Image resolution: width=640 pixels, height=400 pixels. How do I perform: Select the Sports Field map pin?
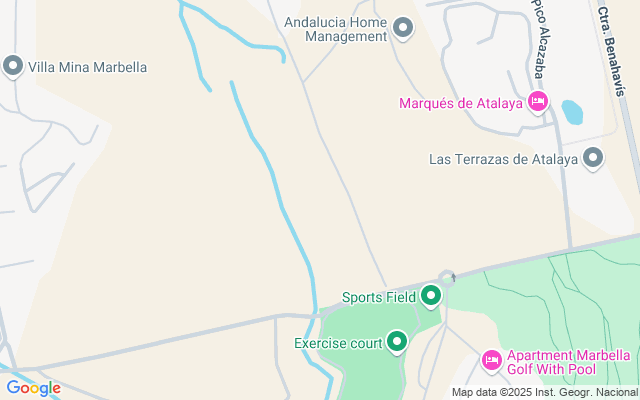431,296
